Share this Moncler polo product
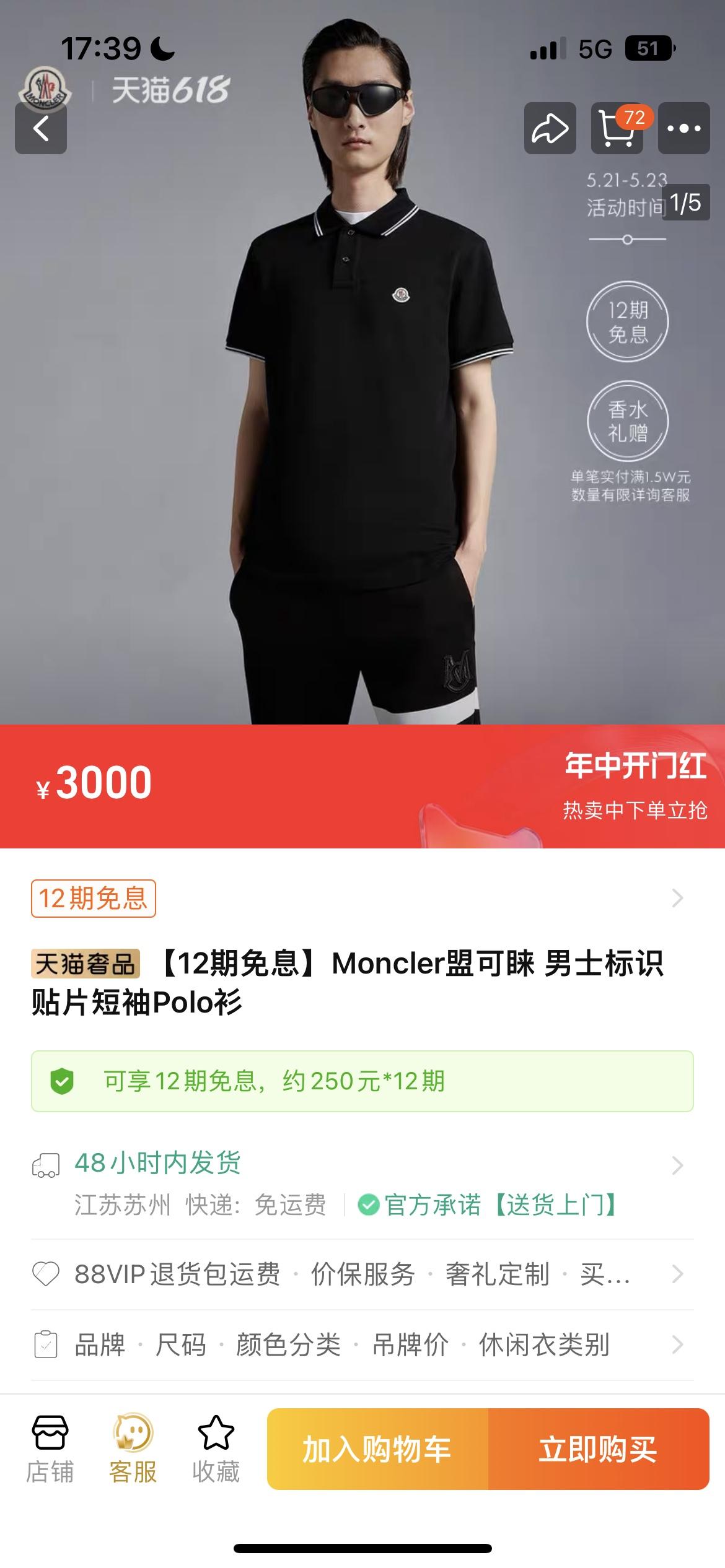The image size is (725, 1568). (x=550, y=129)
